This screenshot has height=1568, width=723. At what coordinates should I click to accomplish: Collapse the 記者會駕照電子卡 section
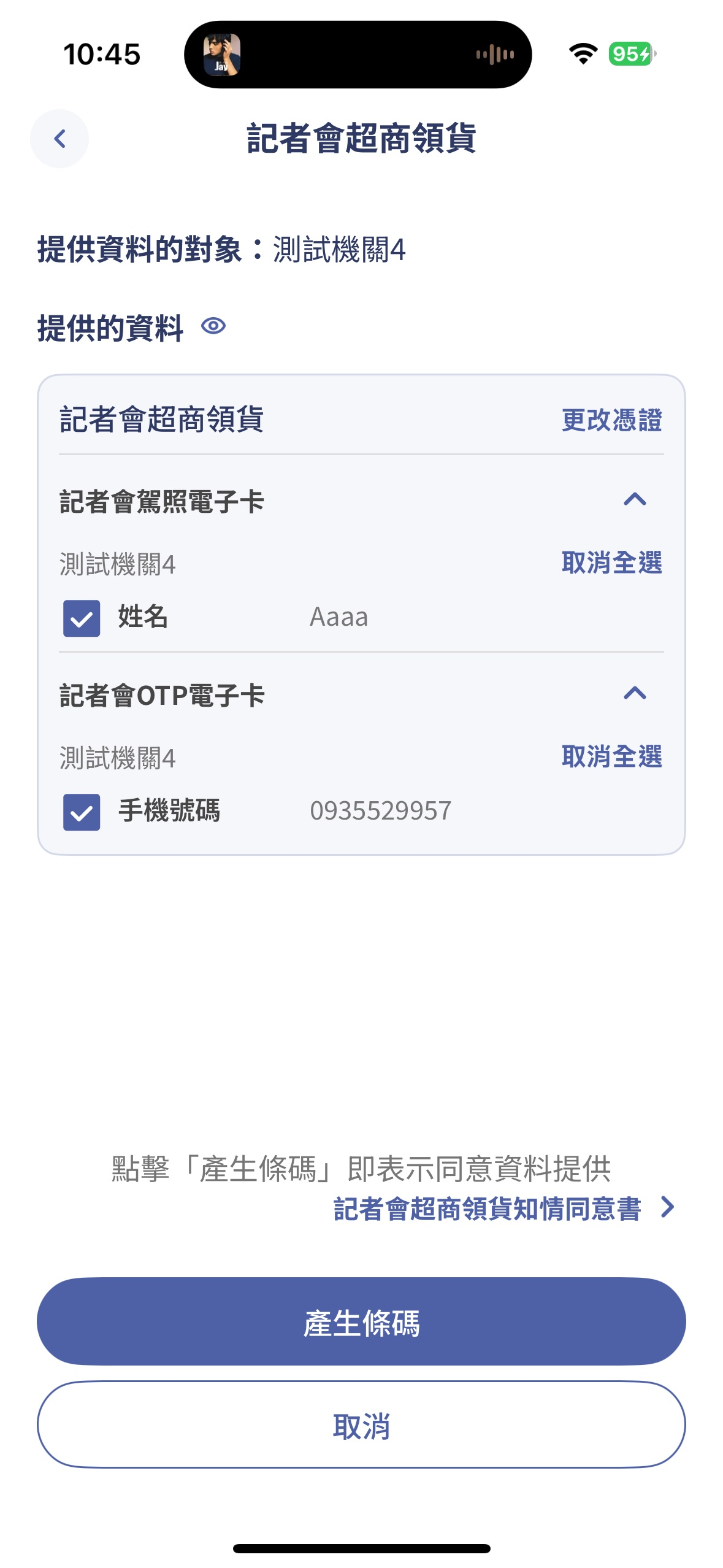coord(635,499)
